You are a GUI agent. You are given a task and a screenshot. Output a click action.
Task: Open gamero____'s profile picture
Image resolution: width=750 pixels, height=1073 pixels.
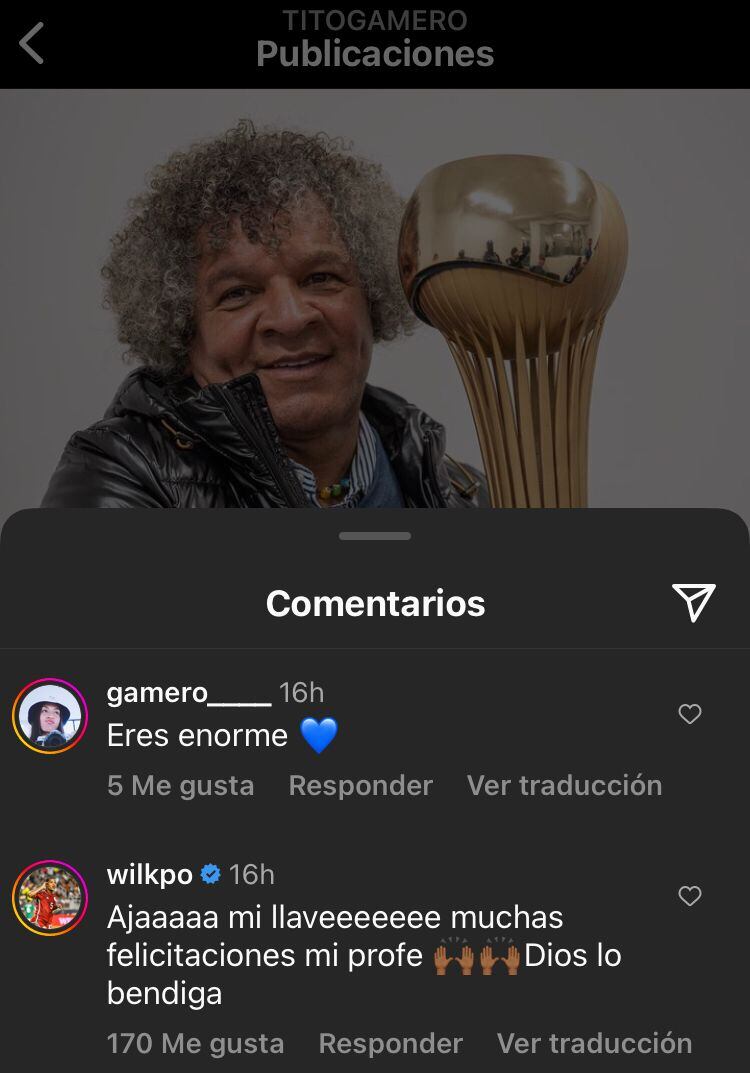coord(49,714)
